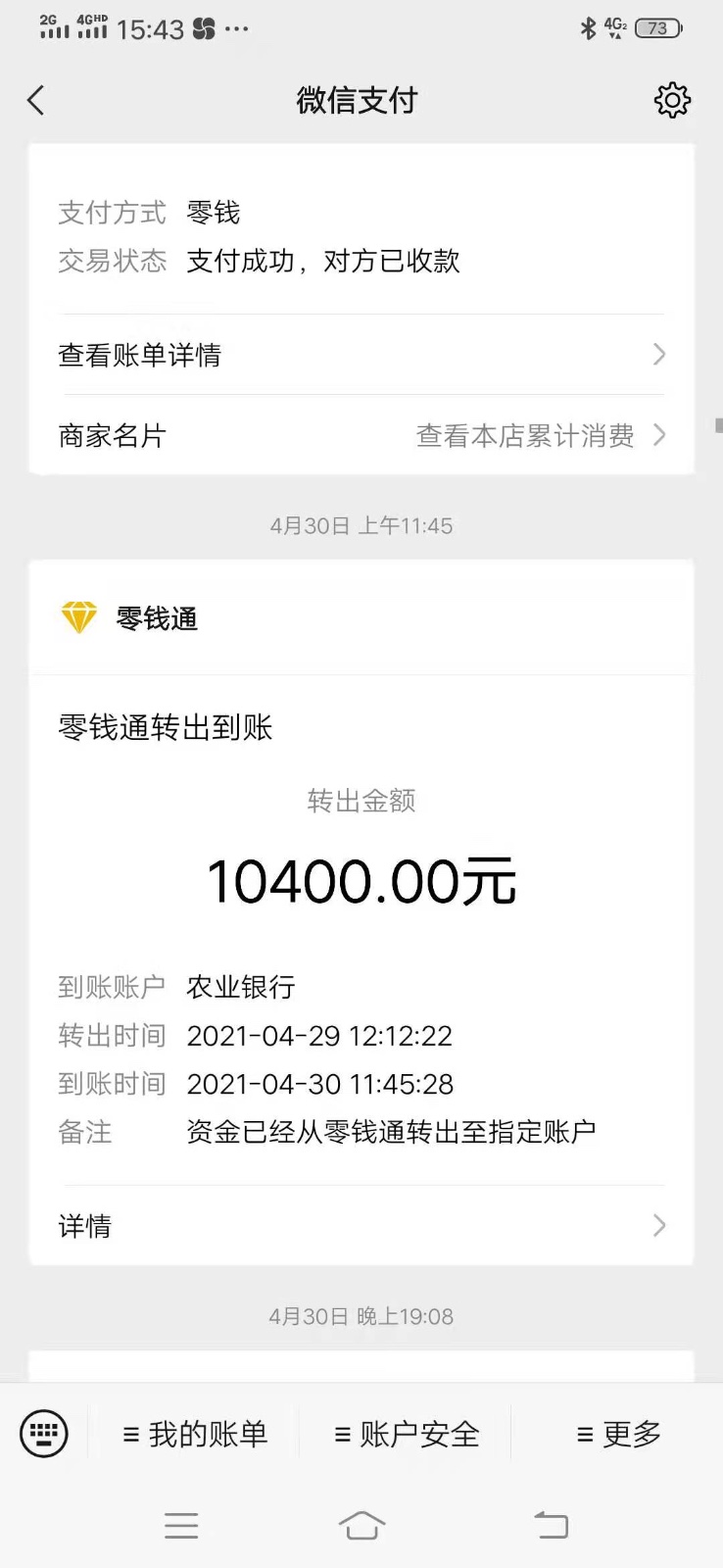Switch to keyboard input icon
Viewport: 723px width, 1568px height.
point(44,1434)
